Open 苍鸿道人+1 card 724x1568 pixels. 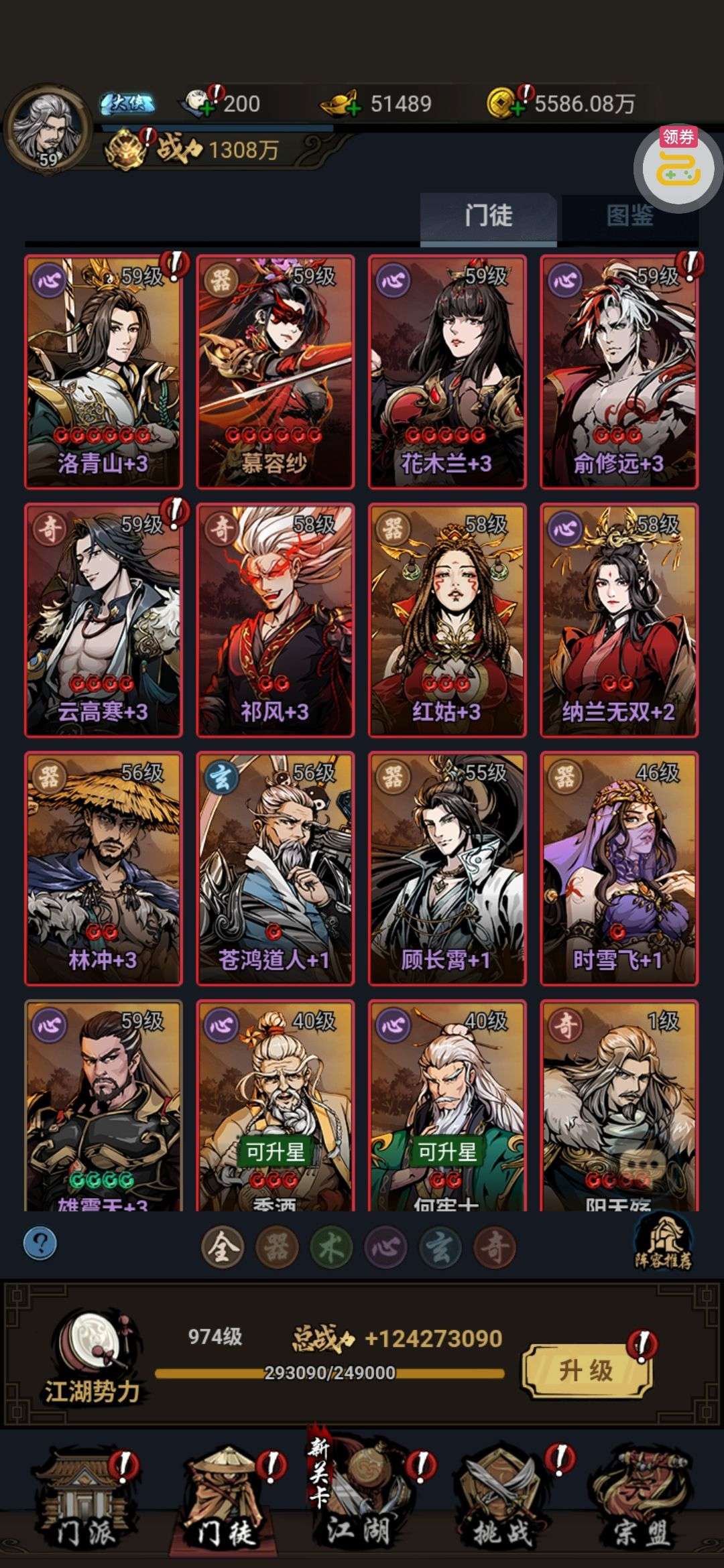275,868
